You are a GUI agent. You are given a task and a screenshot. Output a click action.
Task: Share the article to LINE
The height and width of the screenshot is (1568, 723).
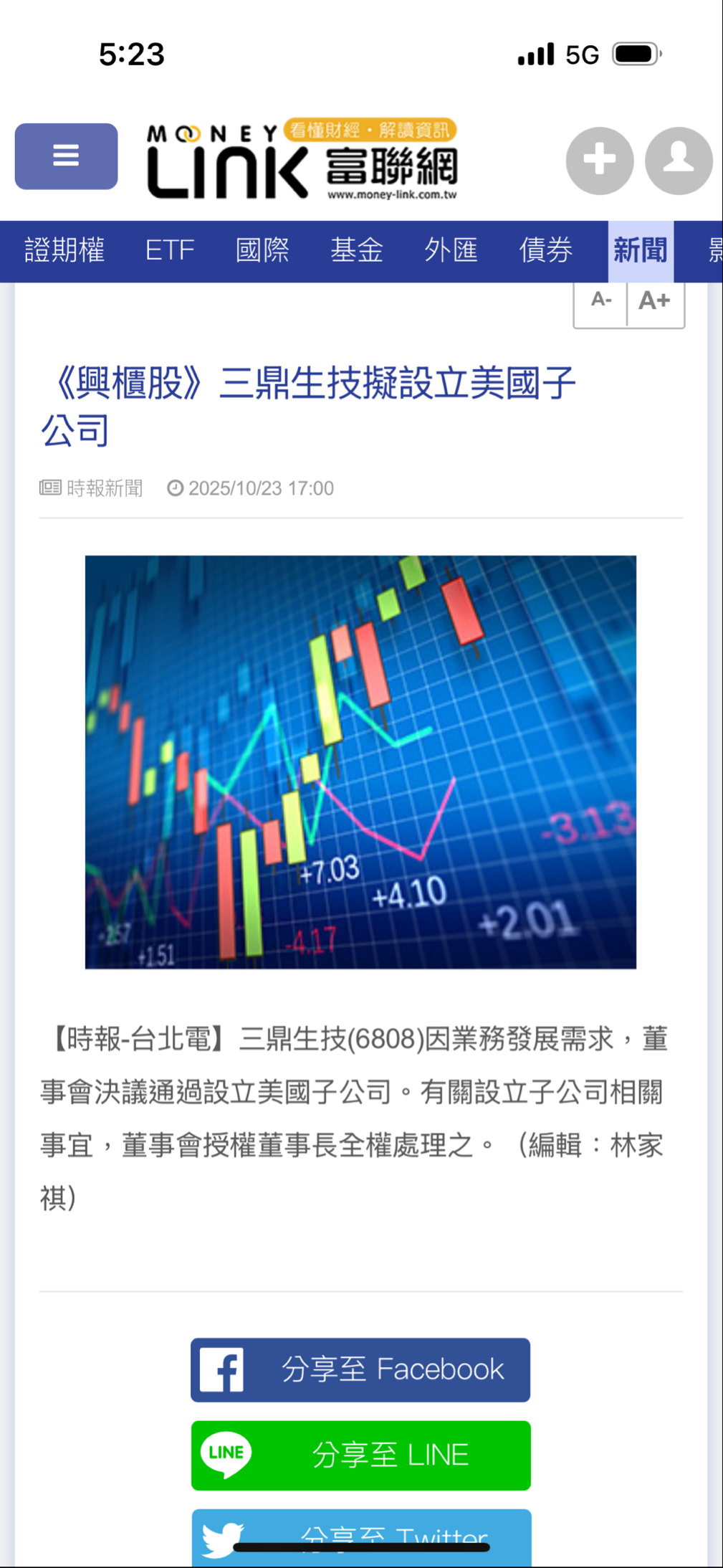pos(360,1455)
